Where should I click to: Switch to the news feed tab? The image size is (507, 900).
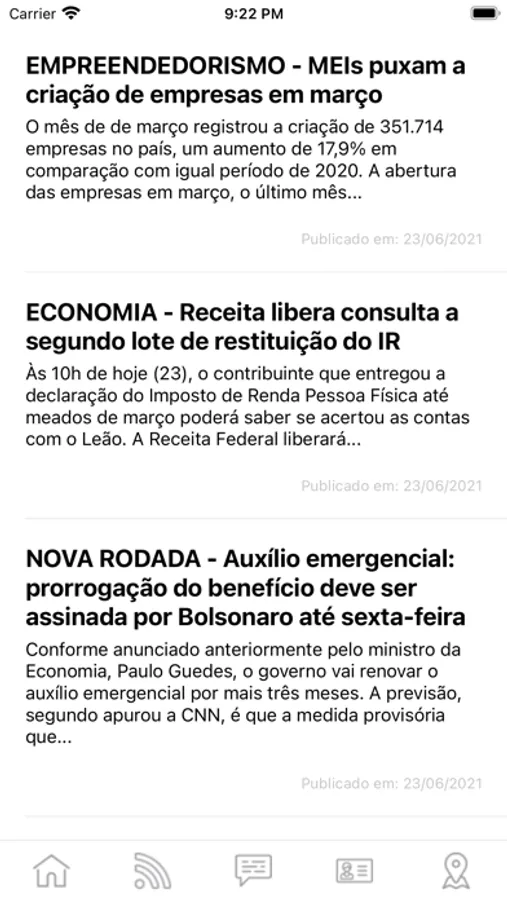click(x=152, y=871)
